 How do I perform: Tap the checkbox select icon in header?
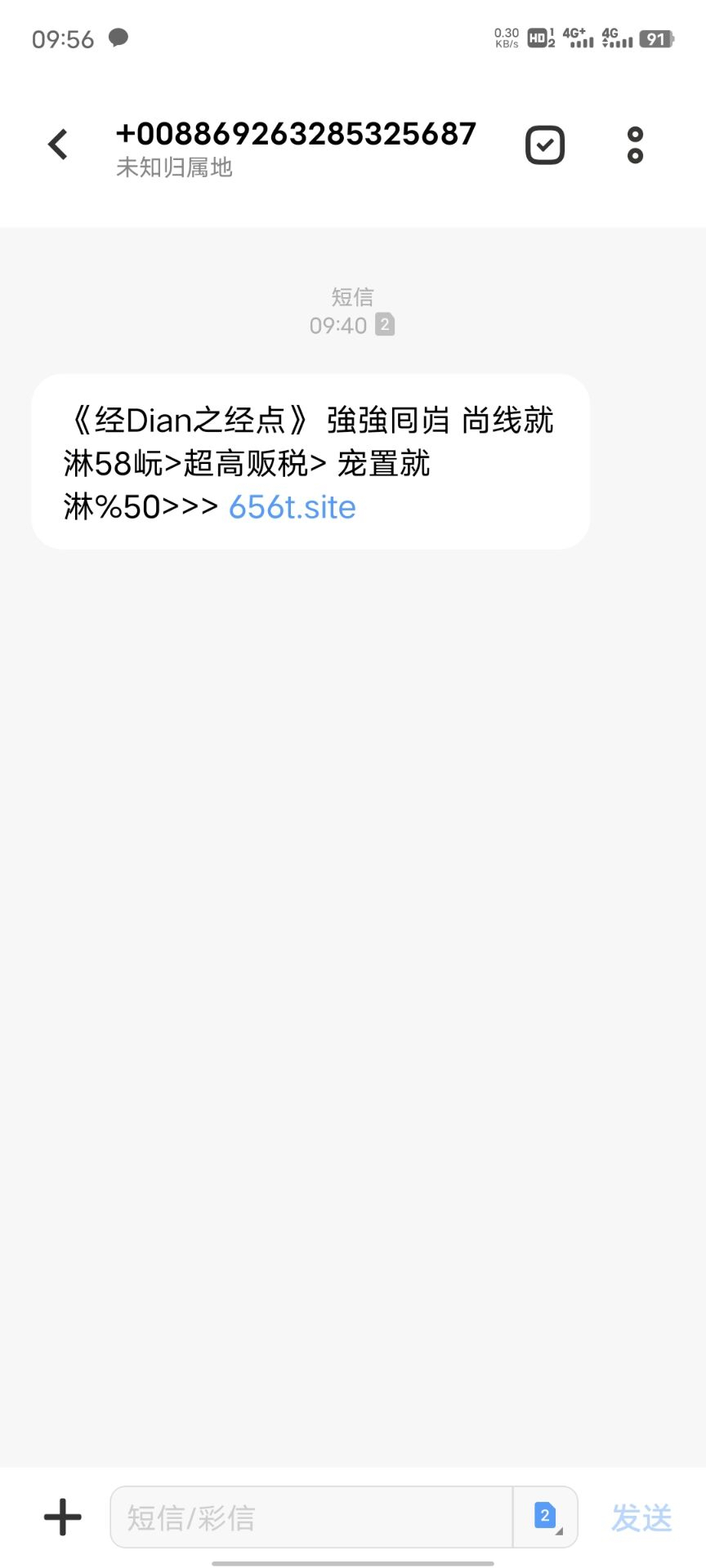pyautogui.click(x=544, y=145)
